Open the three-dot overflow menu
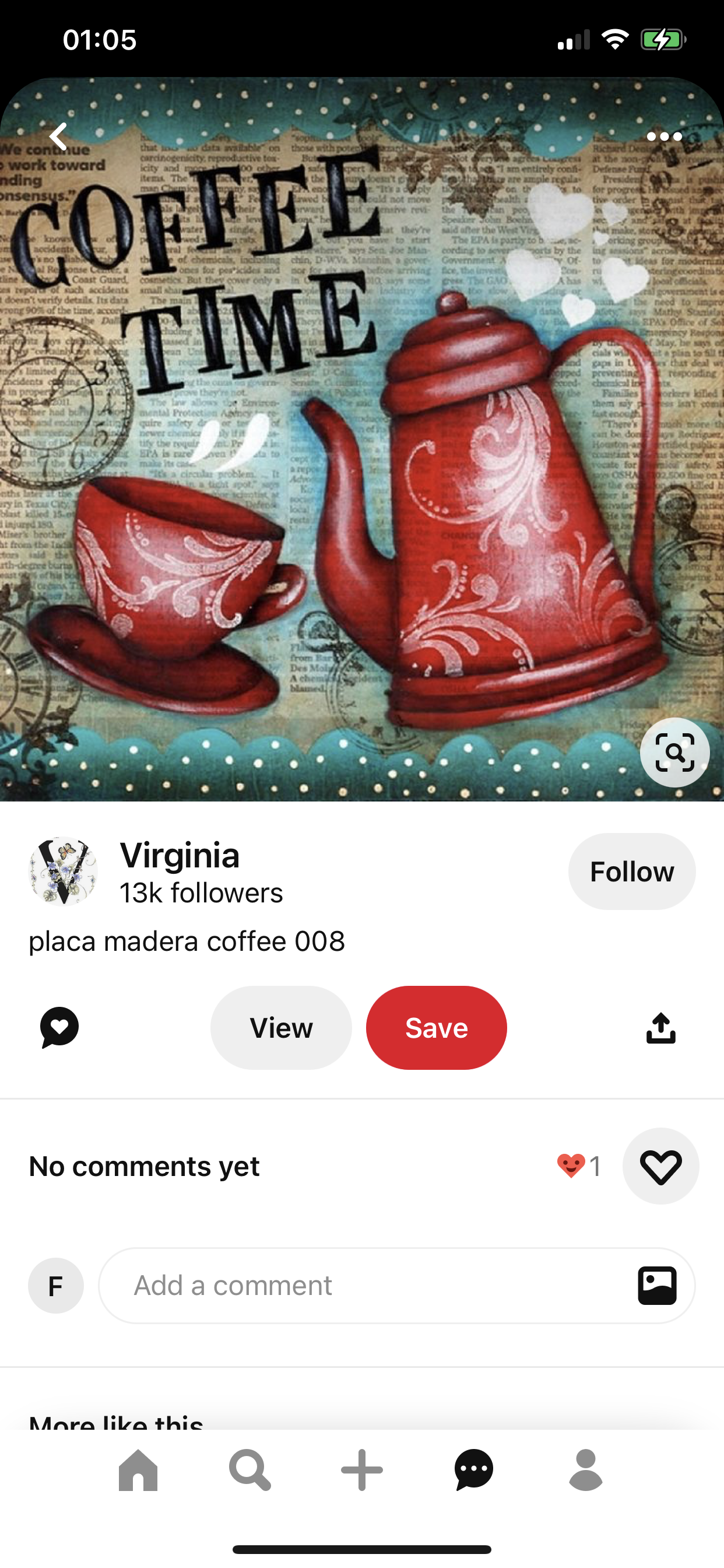 [x=664, y=136]
